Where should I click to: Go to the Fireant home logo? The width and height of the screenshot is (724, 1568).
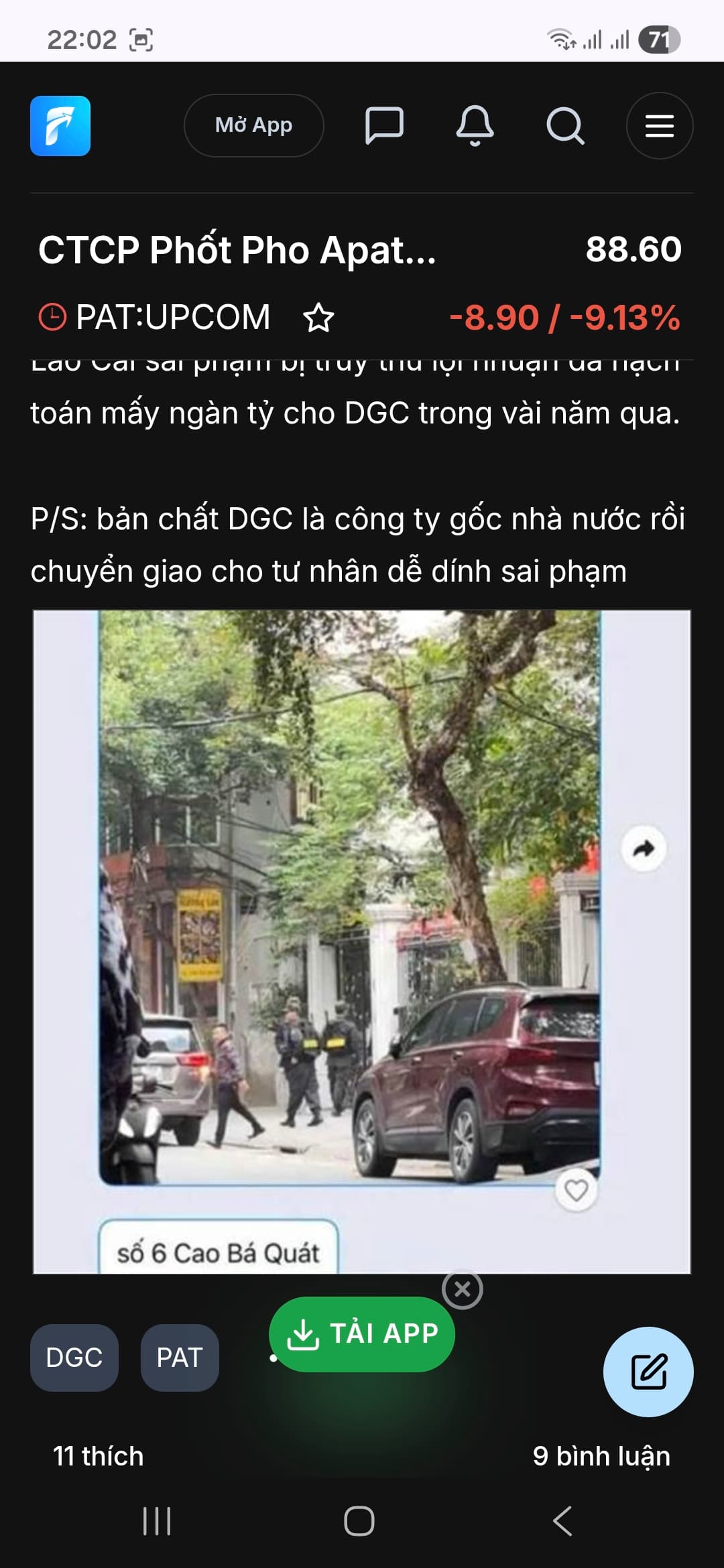point(60,126)
